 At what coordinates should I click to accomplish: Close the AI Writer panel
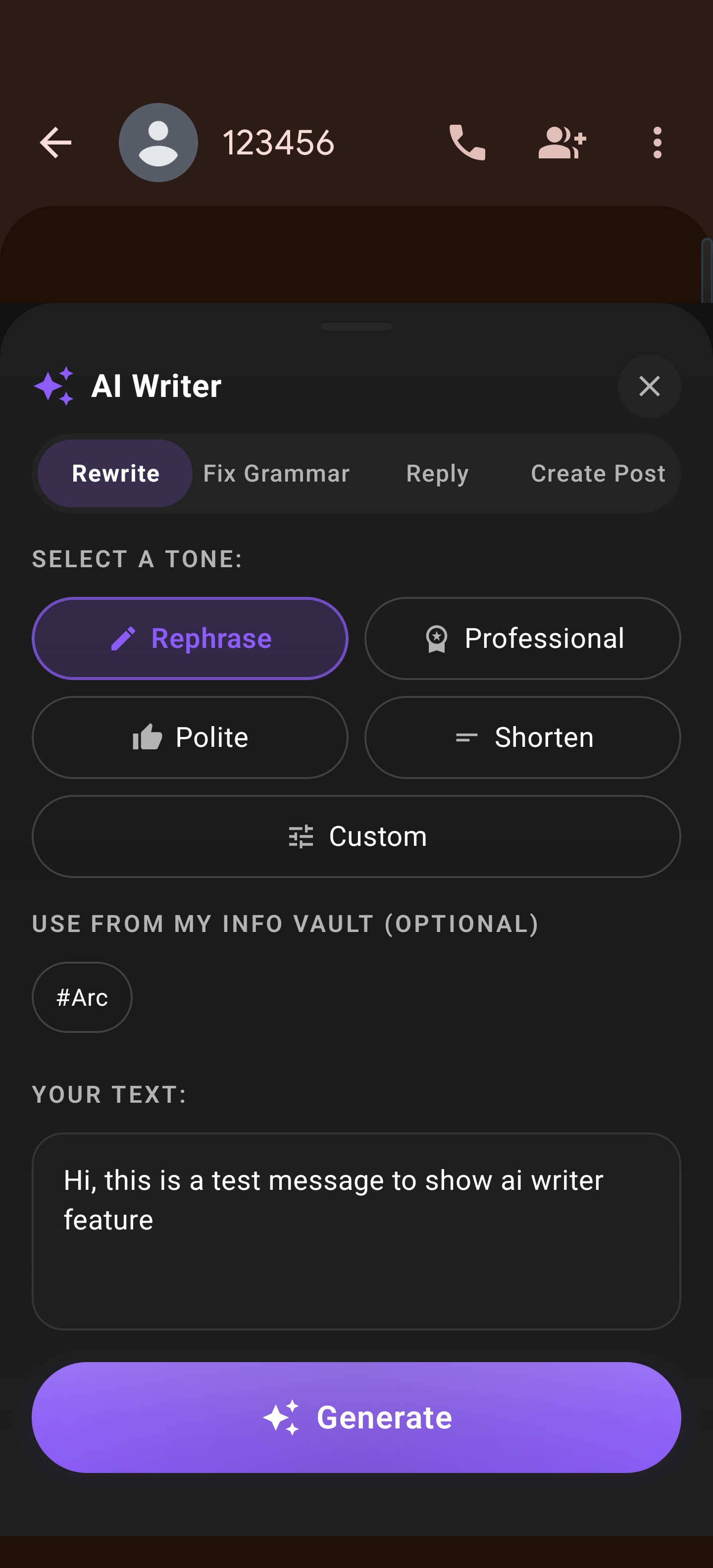point(649,386)
